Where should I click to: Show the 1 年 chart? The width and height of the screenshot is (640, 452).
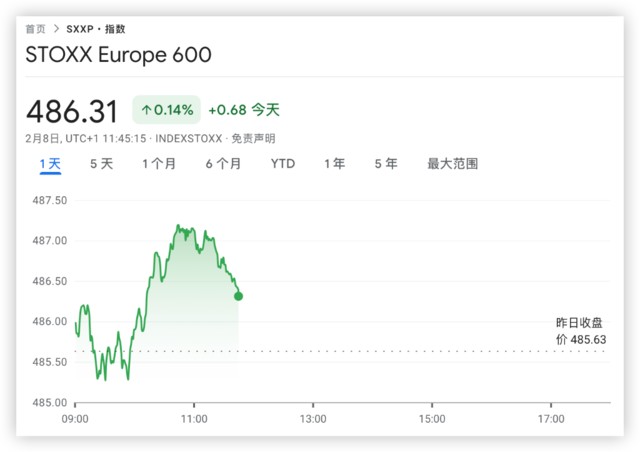(334, 163)
